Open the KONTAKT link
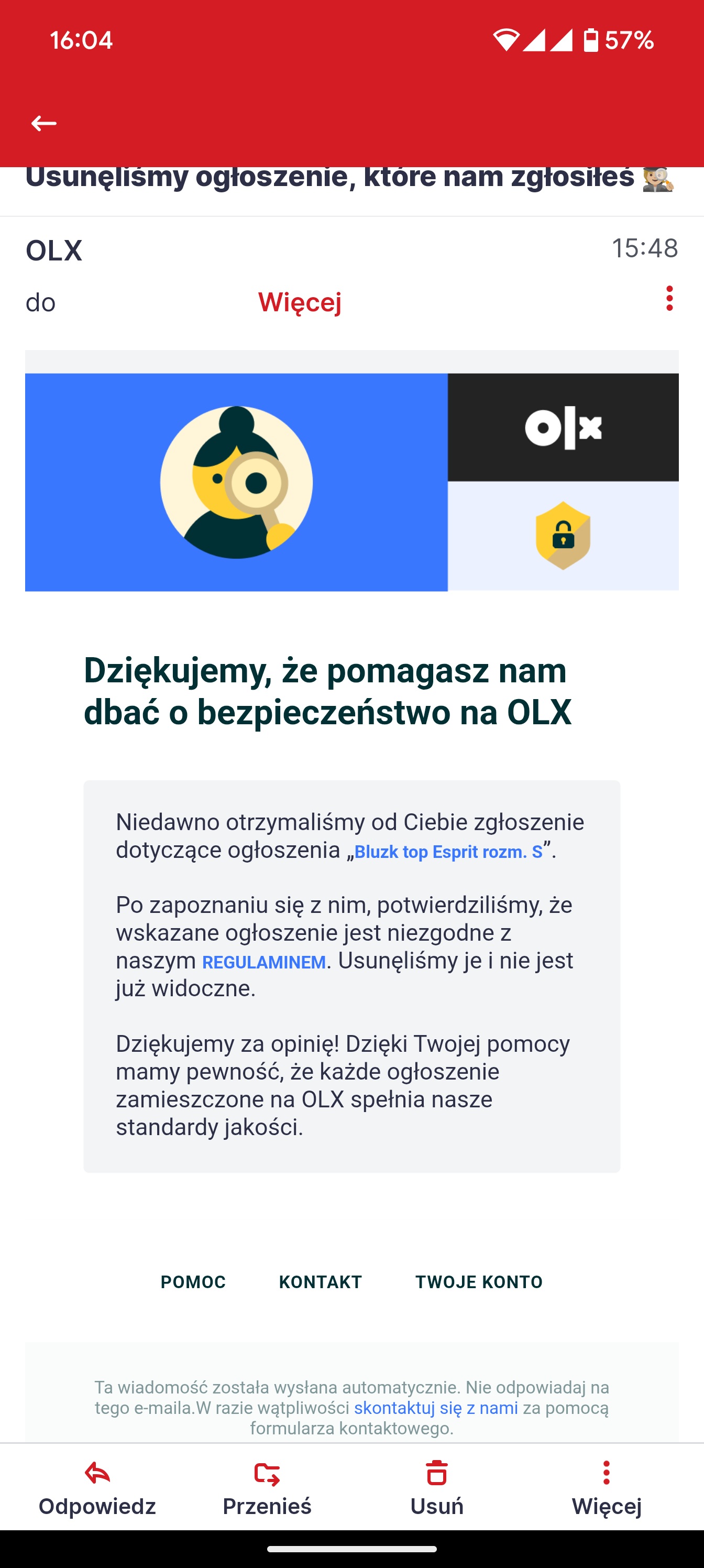This screenshot has height=1568, width=704. pyautogui.click(x=320, y=1282)
